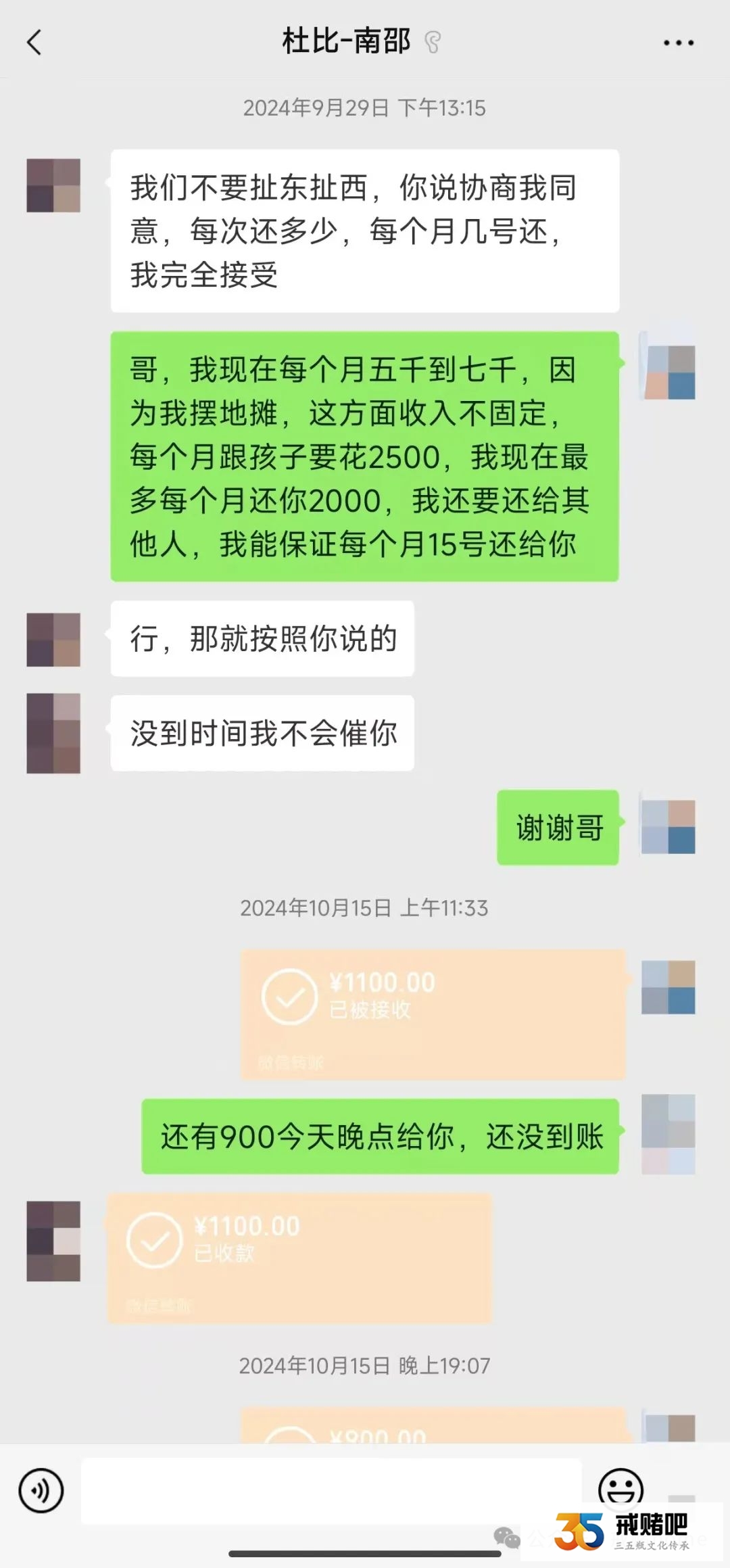This screenshot has width=730, height=1568.
Task: Open the sent ¥1100.00 transfer marked 已被接收
Action: [433, 1014]
